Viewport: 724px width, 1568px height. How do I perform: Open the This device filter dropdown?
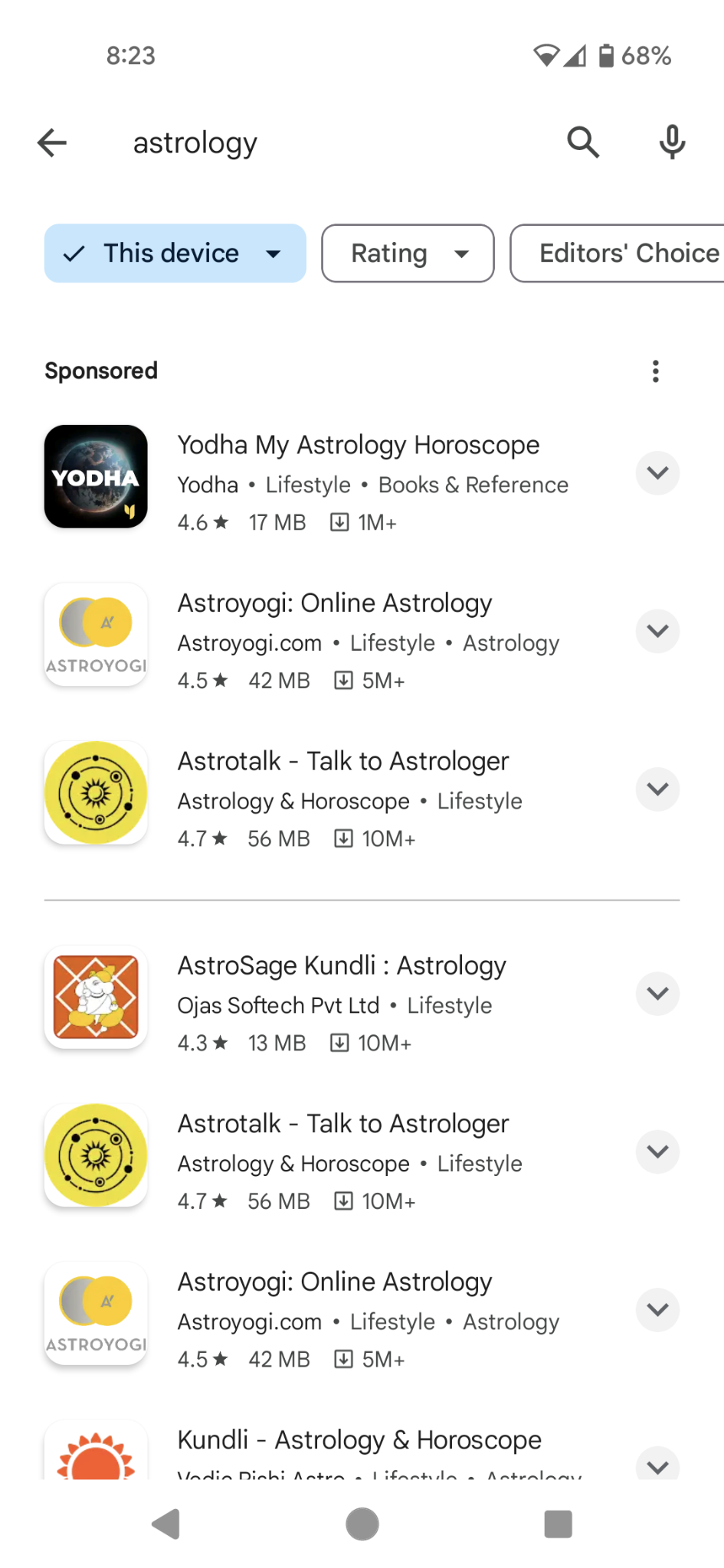(175, 253)
